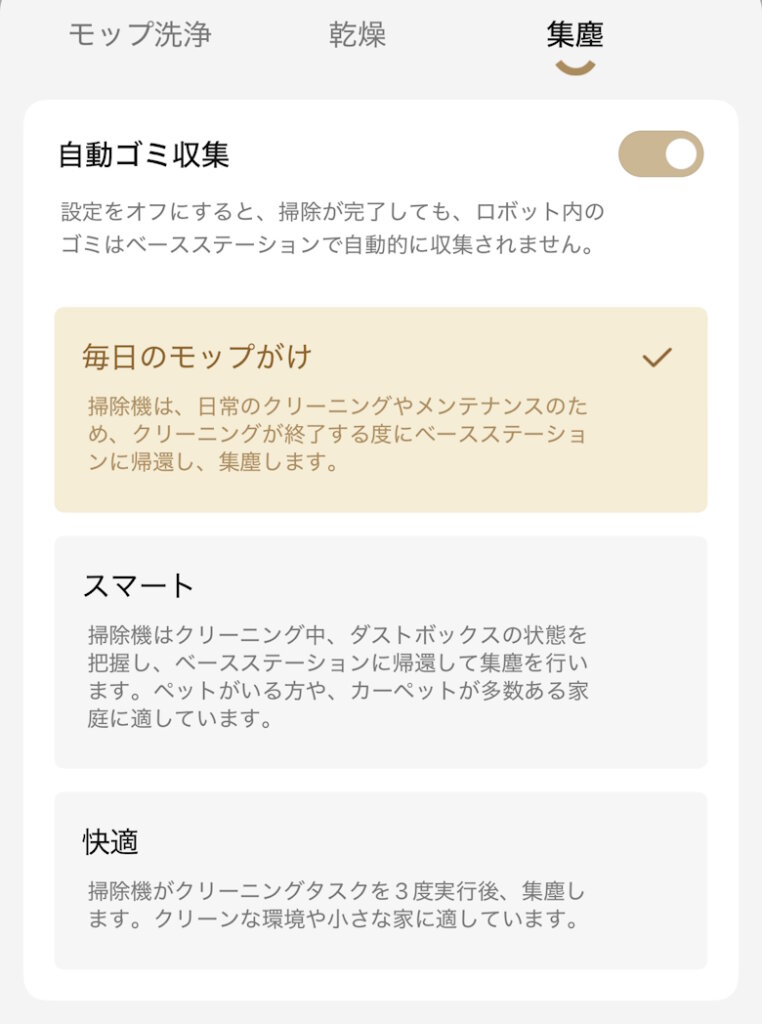Select the スマート dust collection mode

pyautogui.click(x=380, y=651)
